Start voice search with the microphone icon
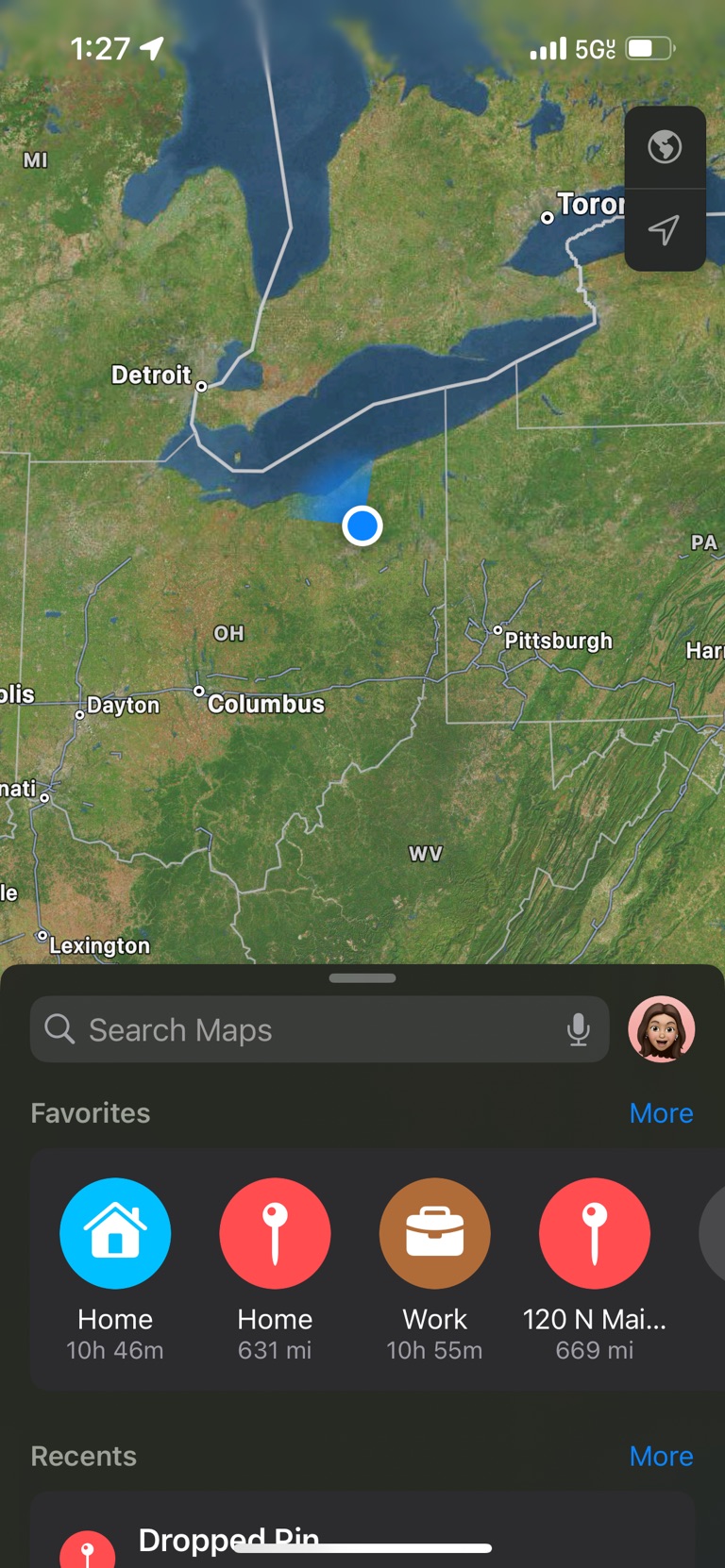Screen dimensions: 725x1568 [x=579, y=1029]
